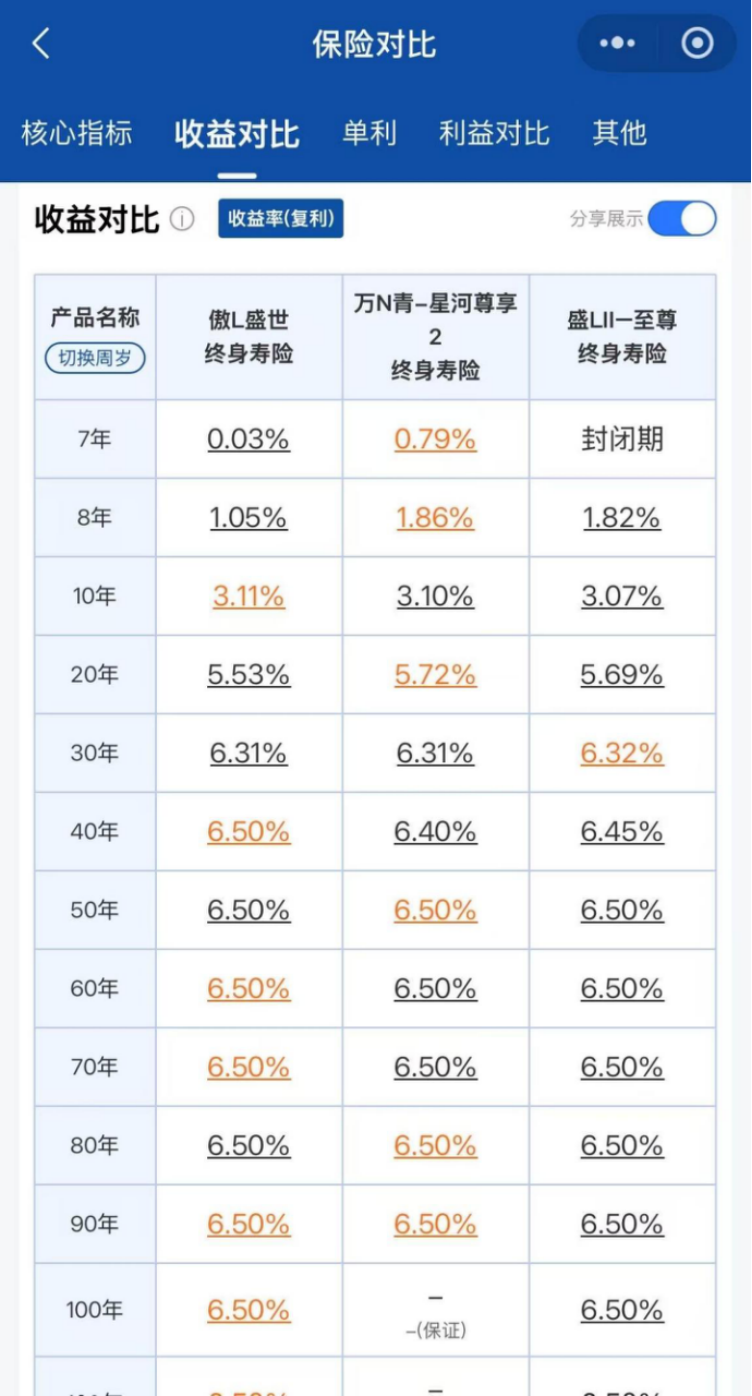Open the 6.32% link in 30年 row
The image size is (752, 1396).
621,753
